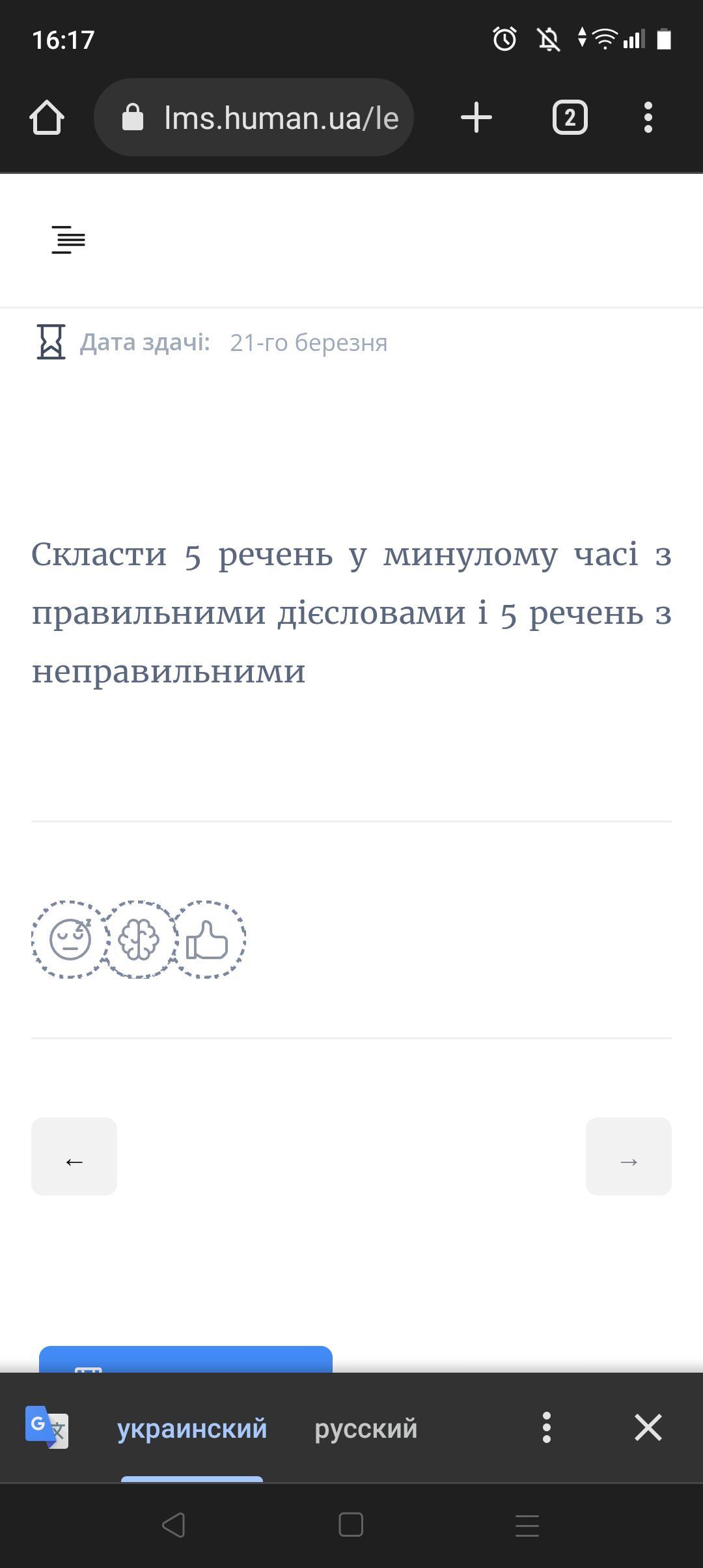The image size is (703, 1568).
Task: Go to the next lesson with right arrow
Action: coord(629,1156)
